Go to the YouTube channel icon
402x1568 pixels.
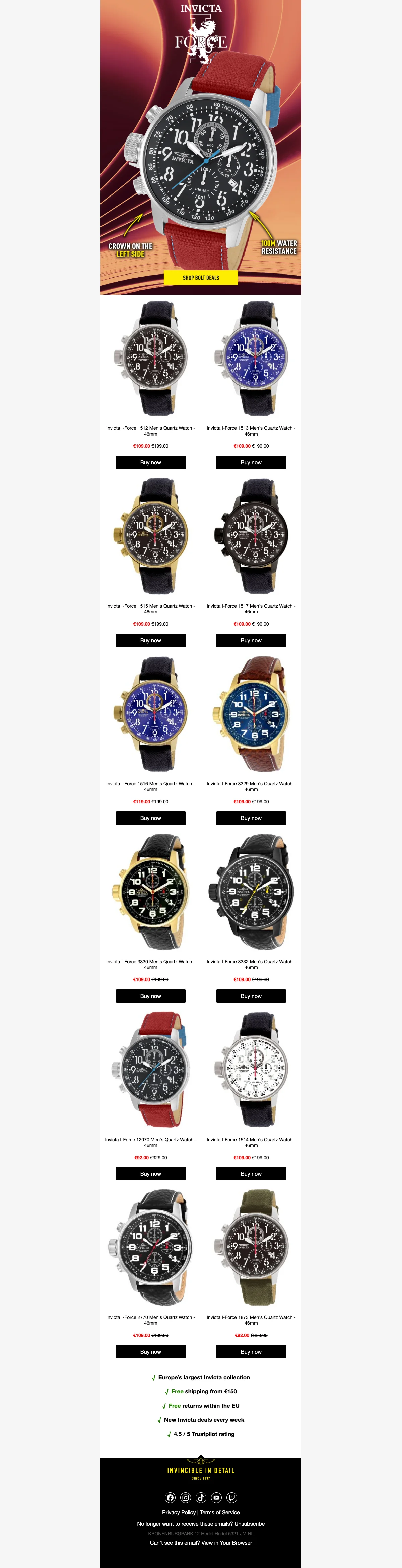pyautogui.click(x=216, y=1497)
